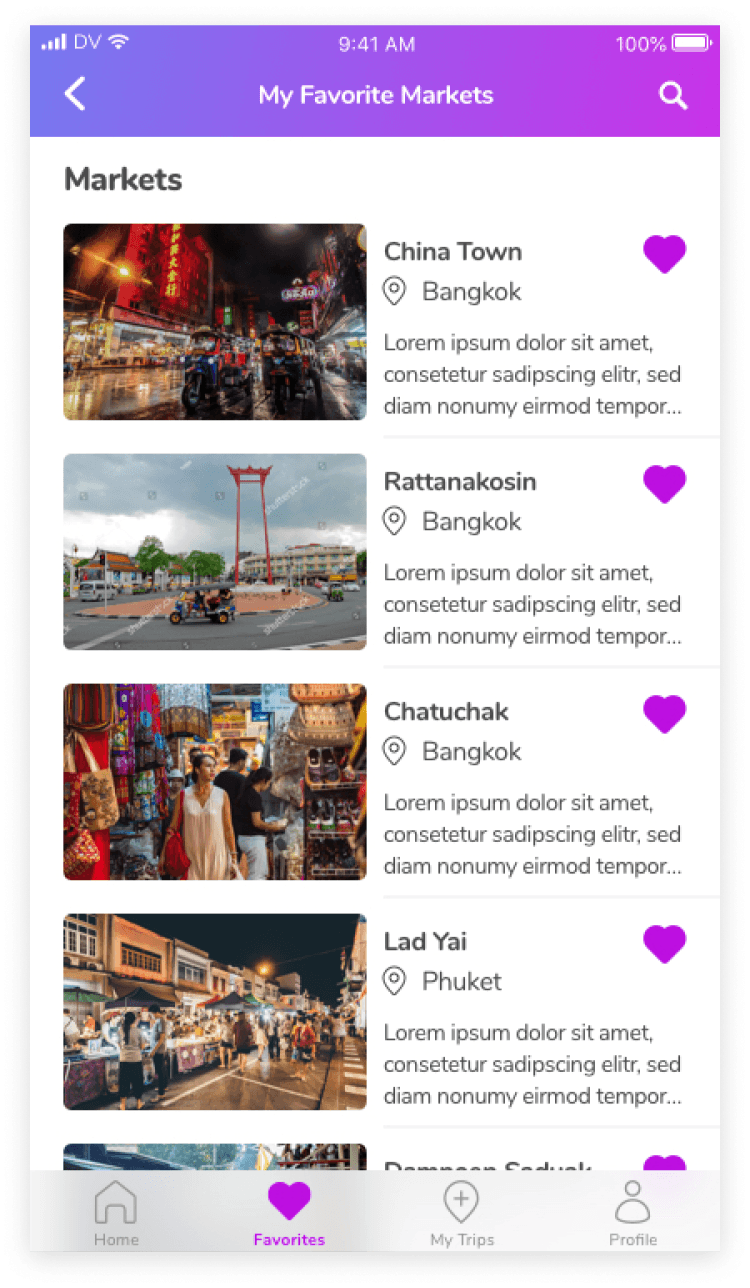The image size is (750, 1288).
Task: Select the Favorites tab
Action: (289, 1214)
